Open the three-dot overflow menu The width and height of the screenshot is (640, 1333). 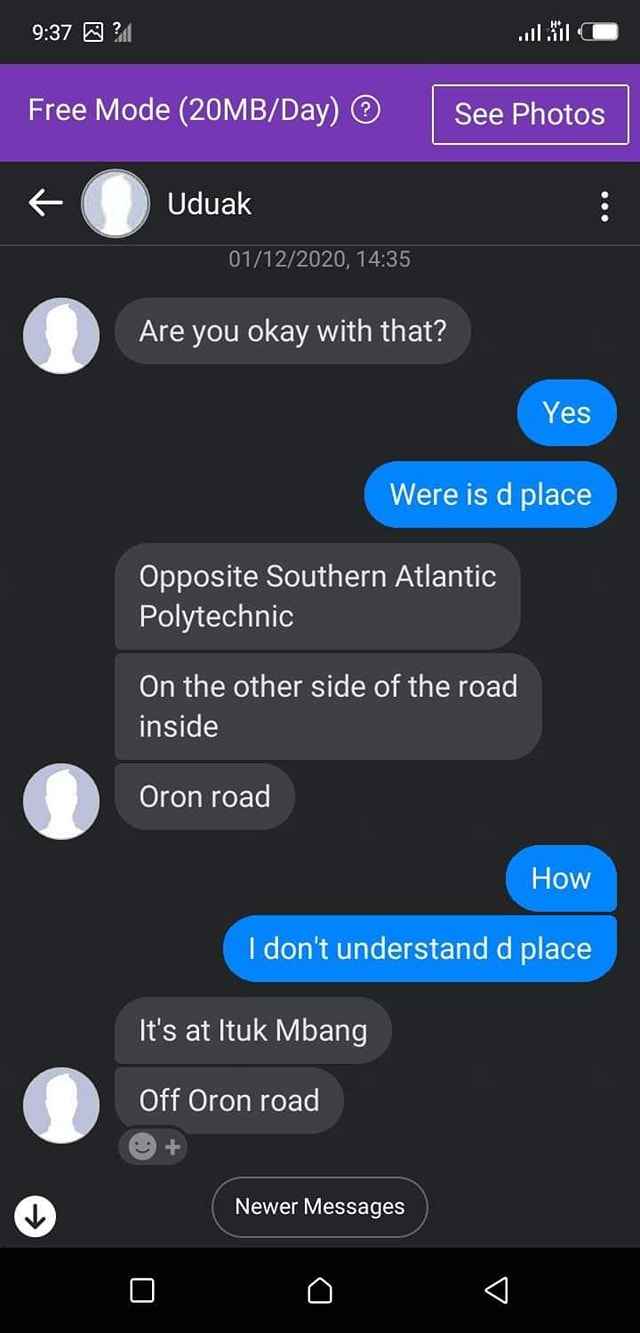(x=604, y=205)
